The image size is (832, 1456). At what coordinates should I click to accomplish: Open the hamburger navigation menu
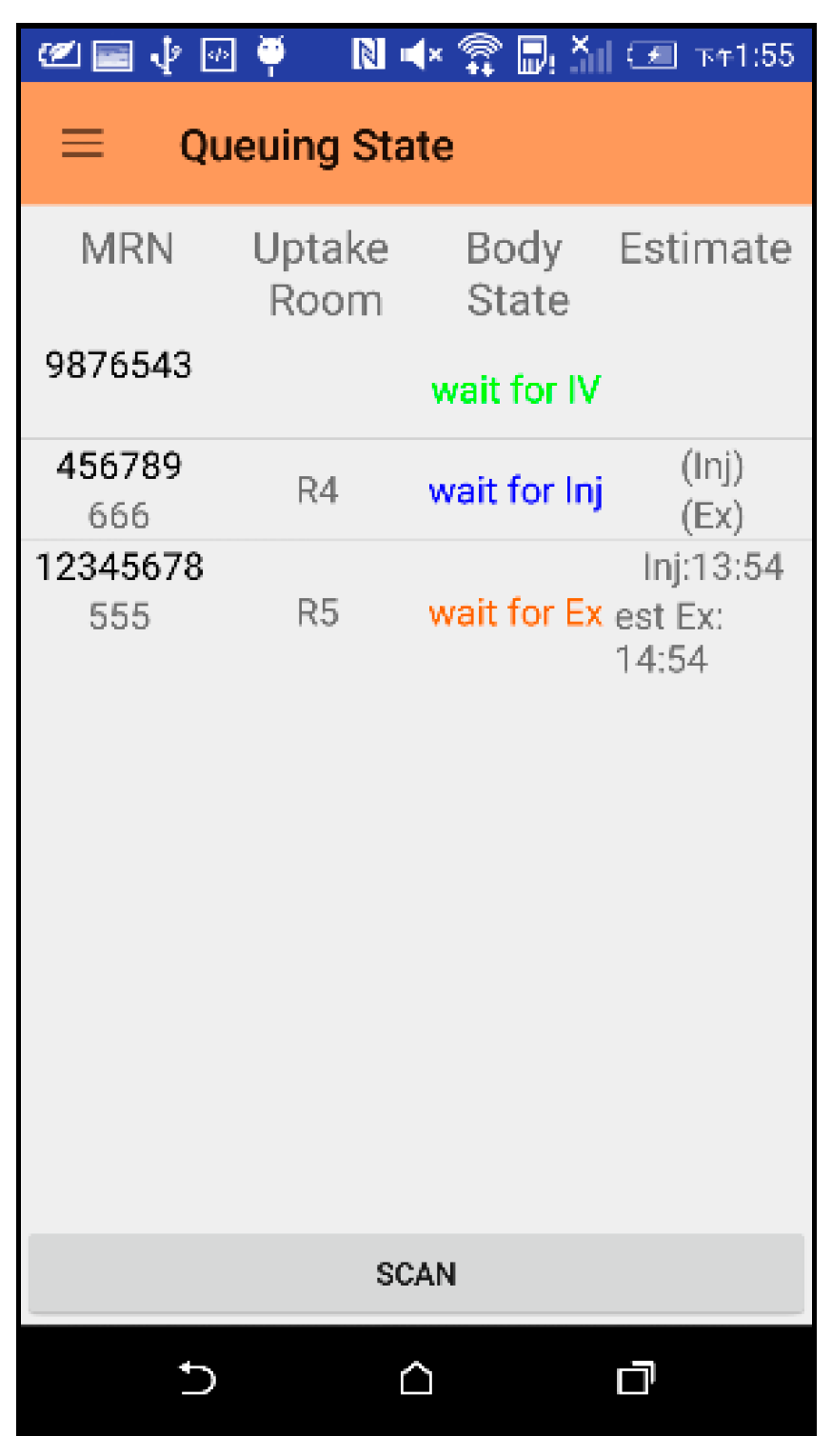click(83, 145)
